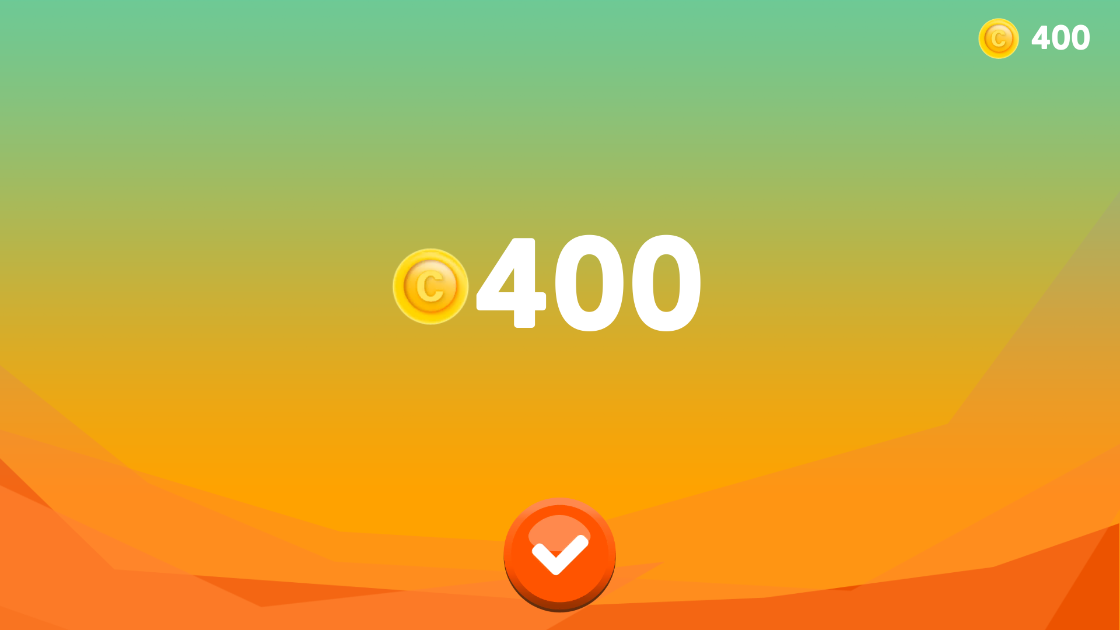Confirm with the orange checkmark button
Image resolution: width=1120 pixels, height=630 pixels.
click(x=559, y=554)
